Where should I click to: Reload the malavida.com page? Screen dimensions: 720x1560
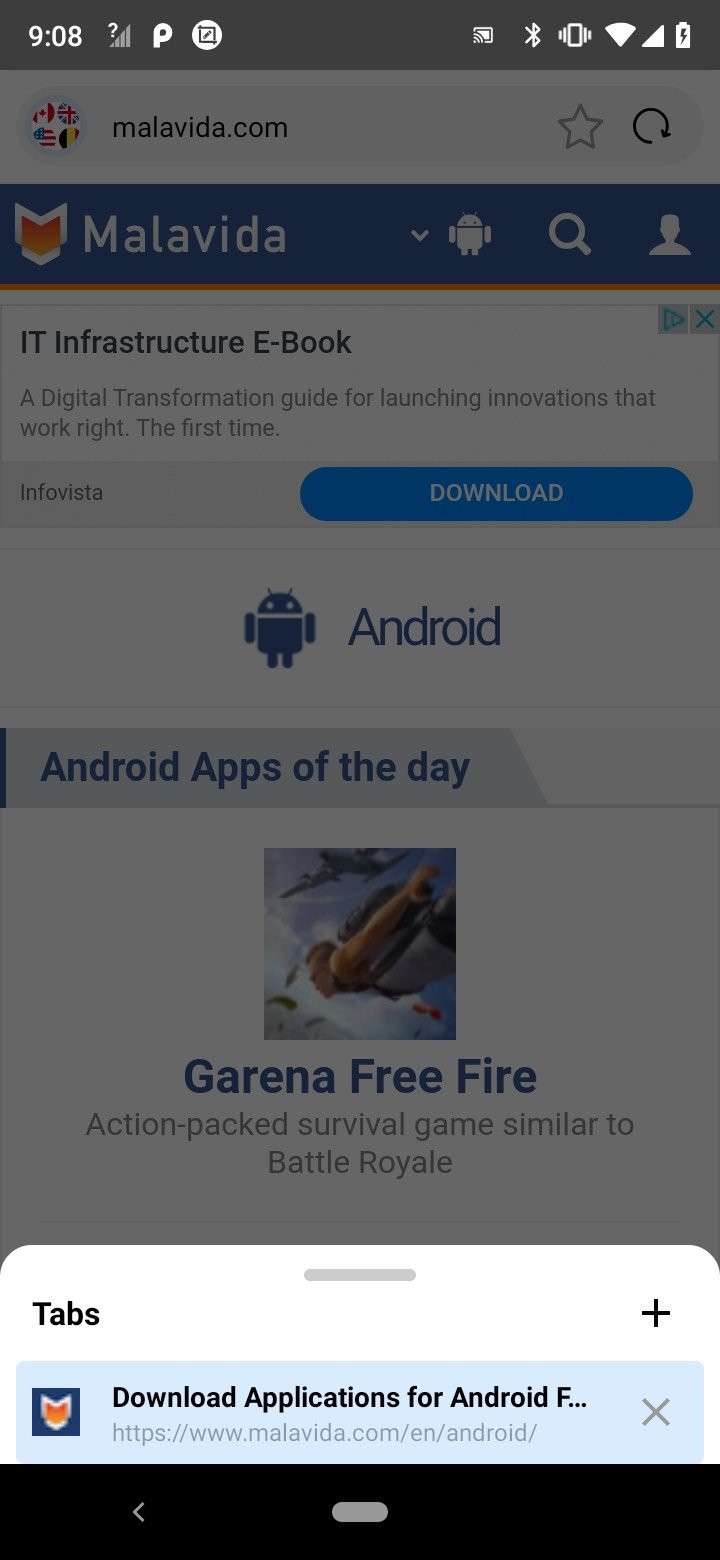(652, 127)
